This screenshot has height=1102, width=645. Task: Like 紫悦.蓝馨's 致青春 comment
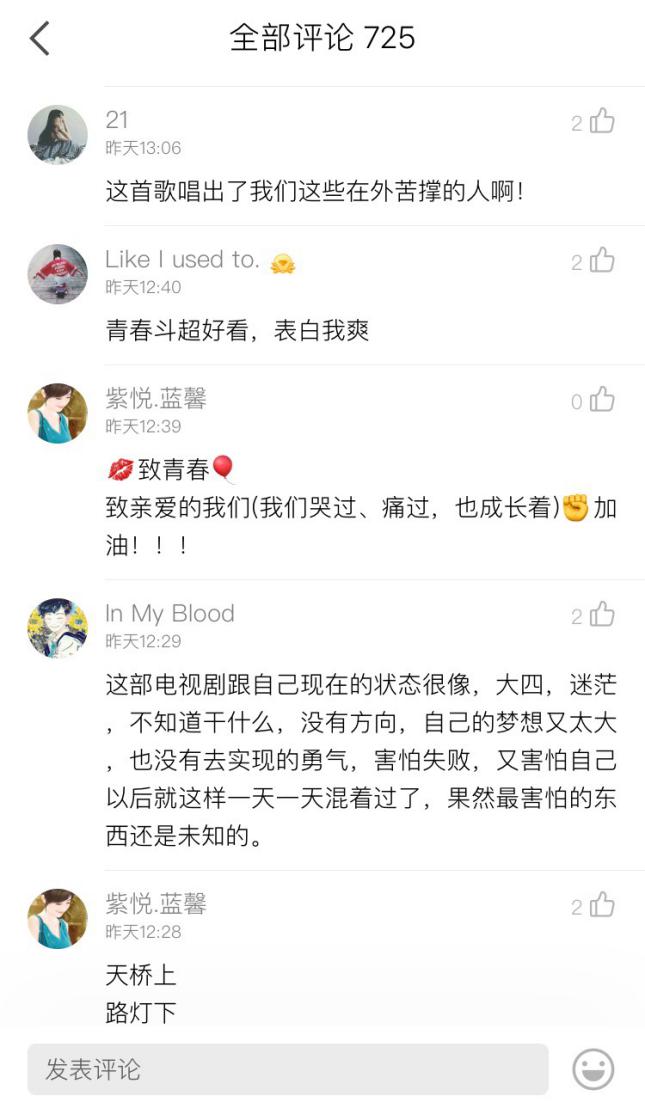click(x=602, y=401)
